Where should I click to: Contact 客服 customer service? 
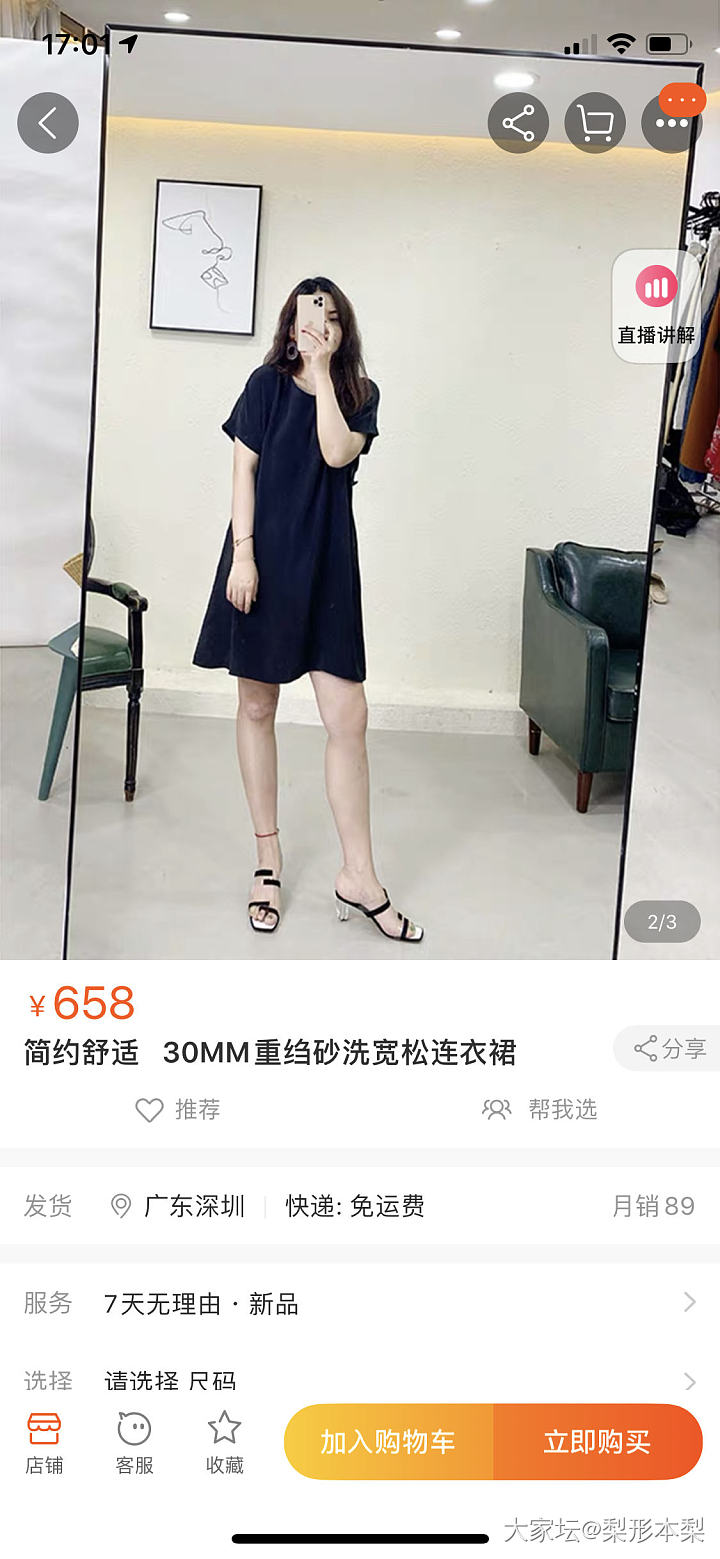(134, 1442)
